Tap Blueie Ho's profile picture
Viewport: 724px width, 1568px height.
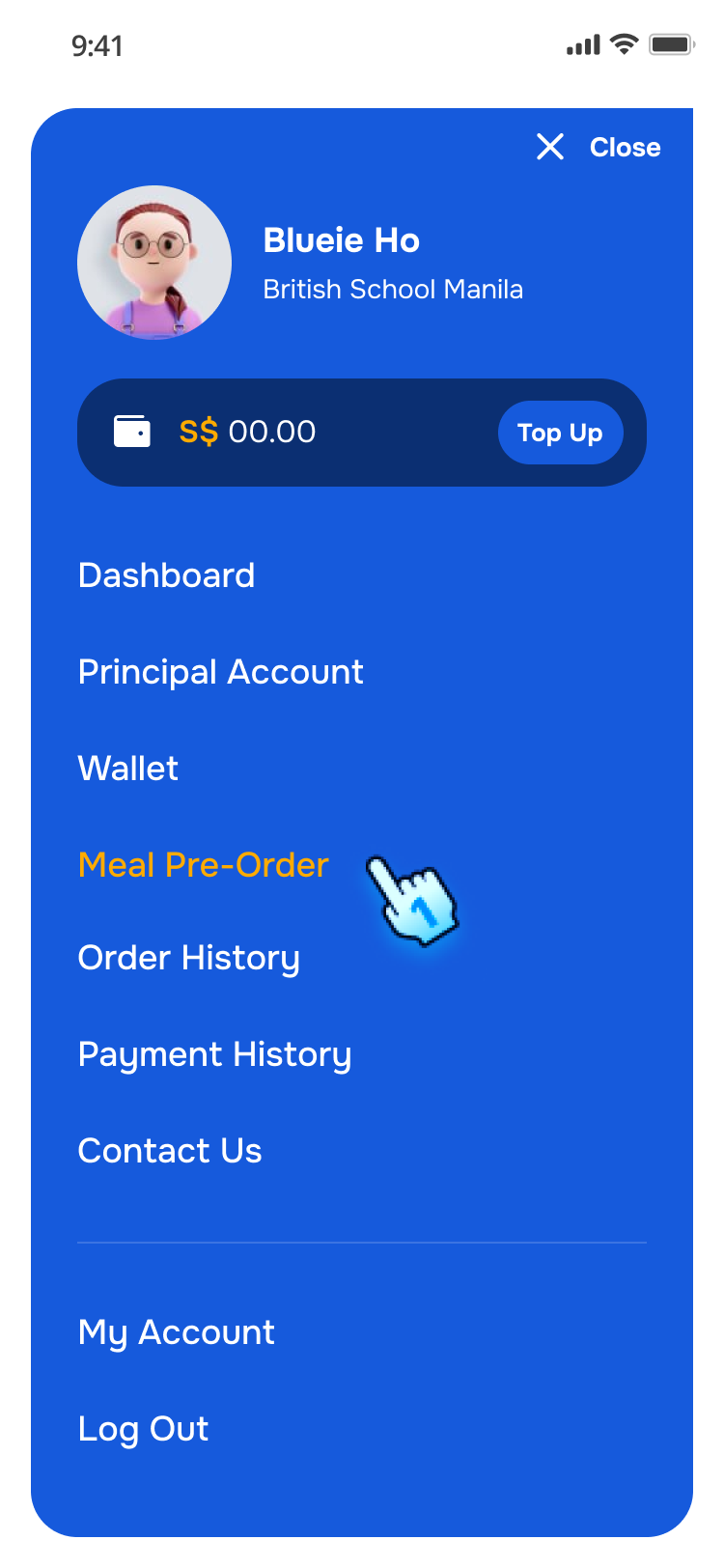point(154,262)
